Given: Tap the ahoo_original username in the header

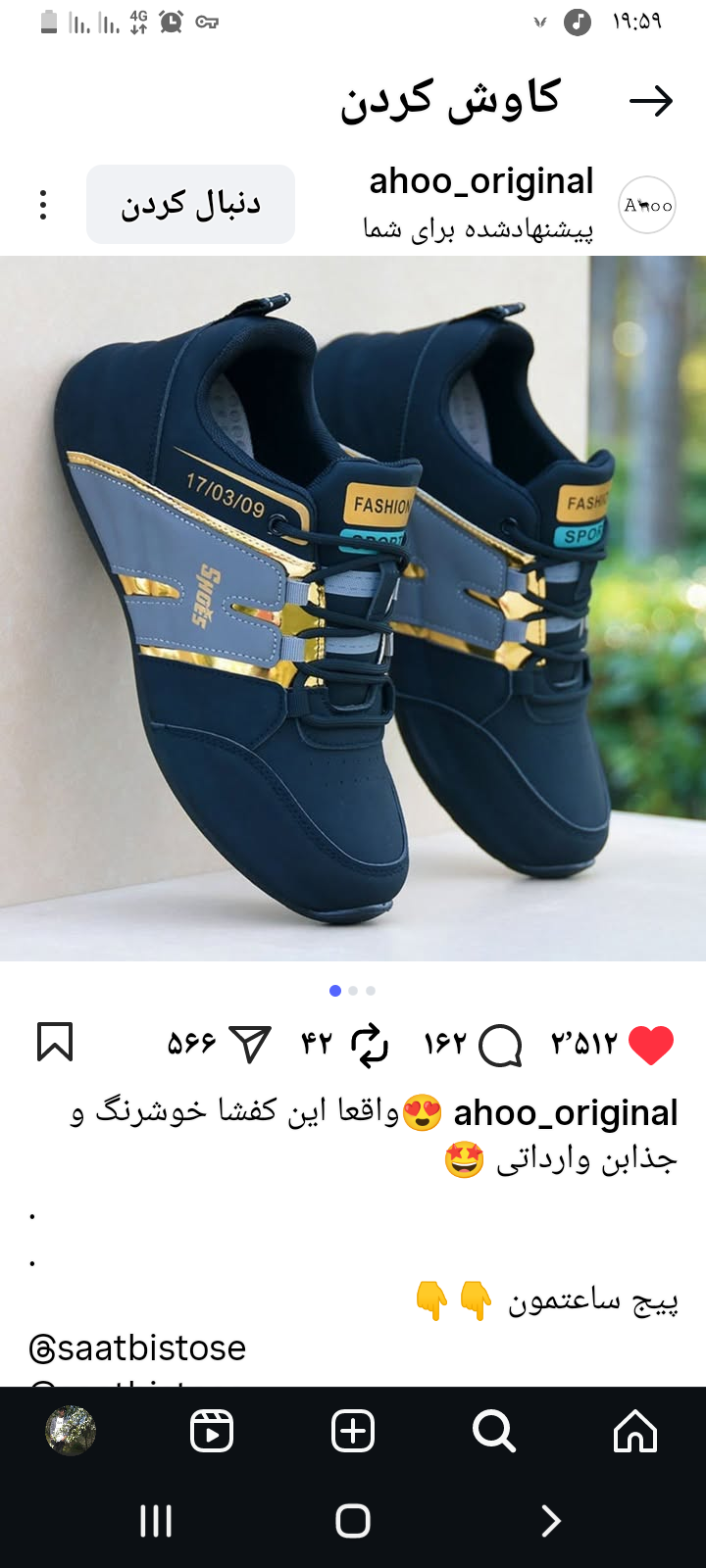Looking at the screenshot, I should 480,181.
